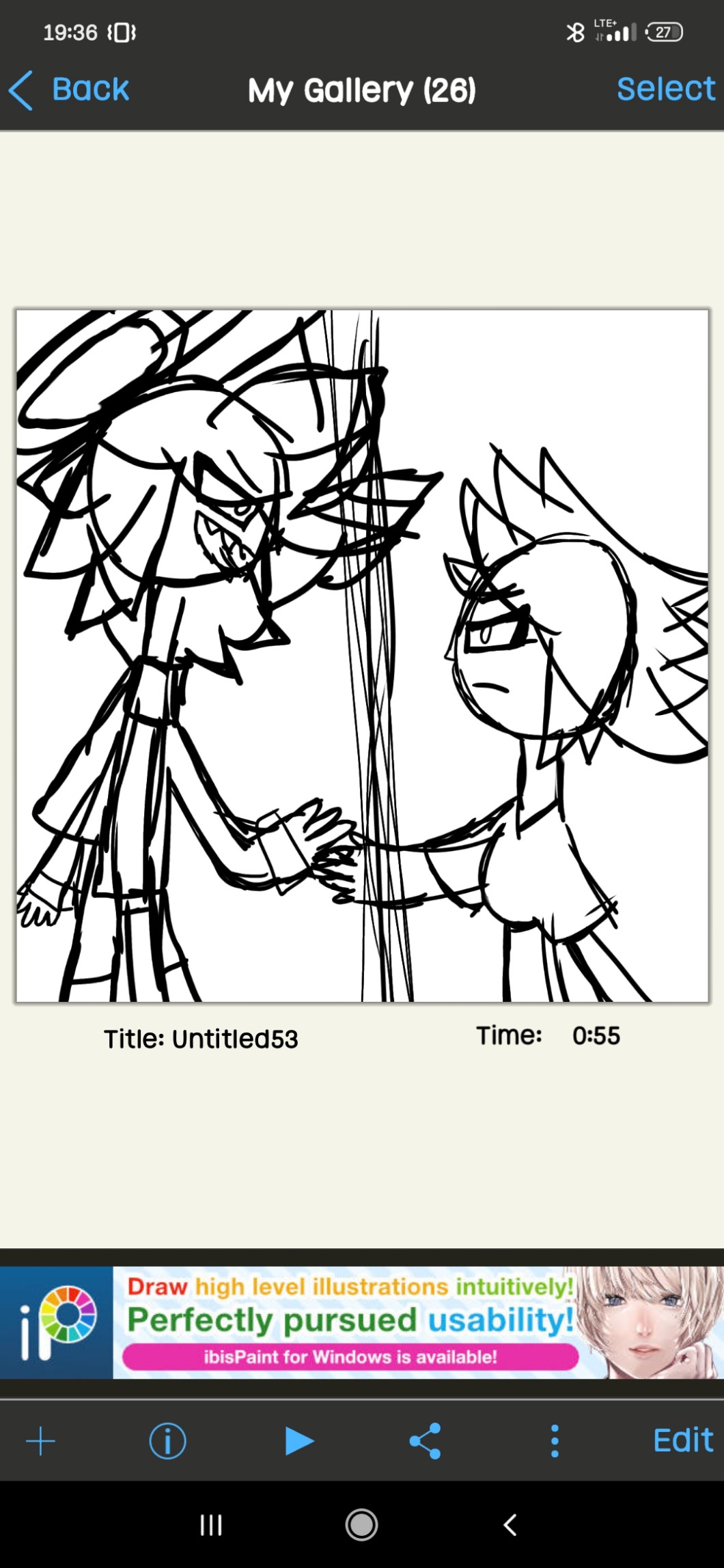Go back from My Gallery
The height and width of the screenshot is (1568, 724).
(x=68, y=89)
